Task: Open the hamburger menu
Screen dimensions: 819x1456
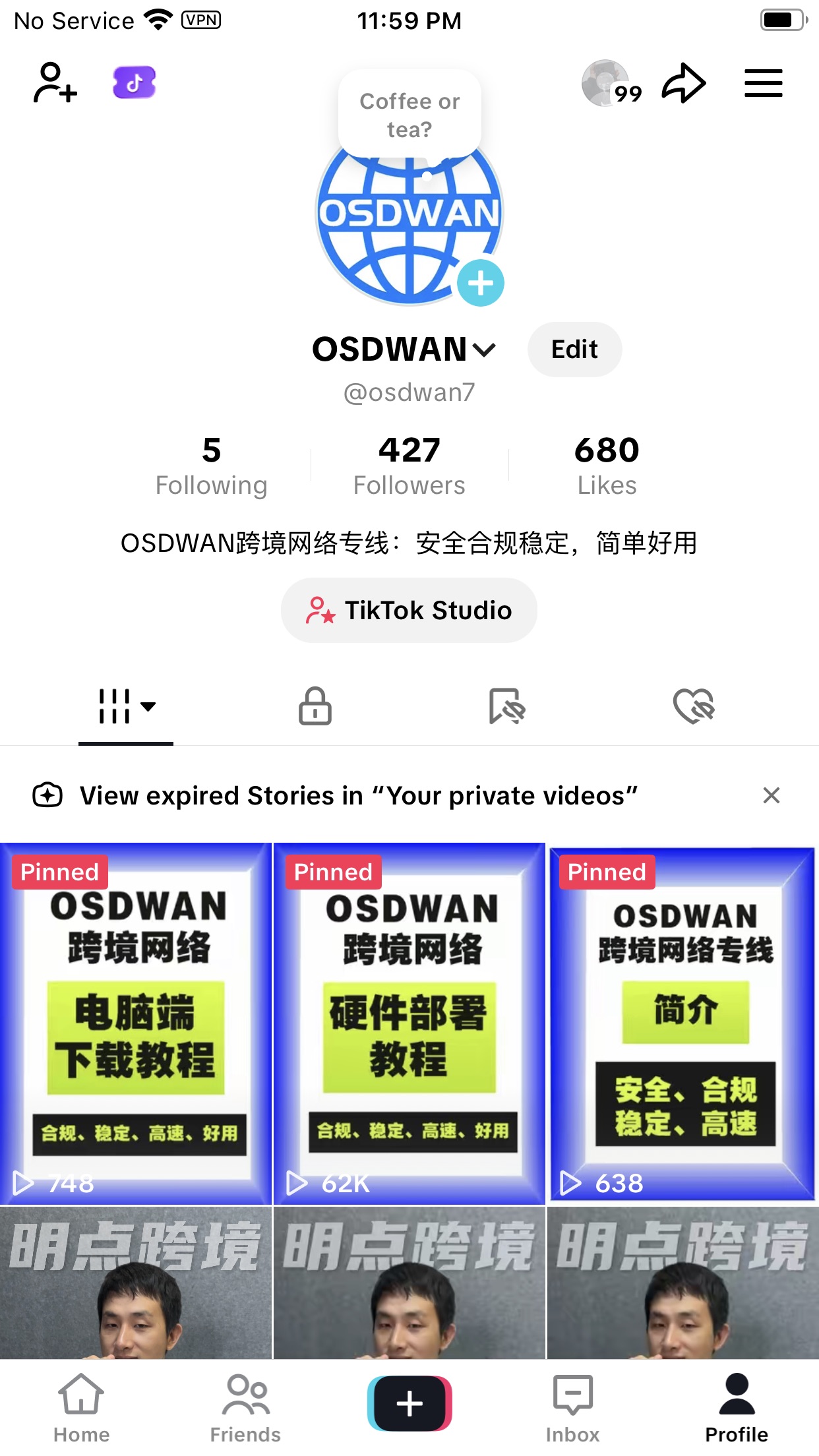Action: click(x=764, y=83)
